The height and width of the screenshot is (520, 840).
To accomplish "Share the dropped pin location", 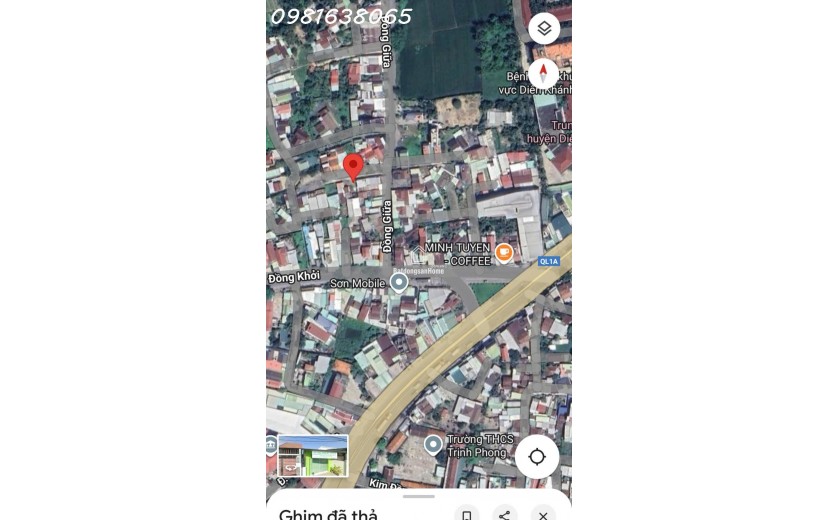I will [x=505, y=515].
